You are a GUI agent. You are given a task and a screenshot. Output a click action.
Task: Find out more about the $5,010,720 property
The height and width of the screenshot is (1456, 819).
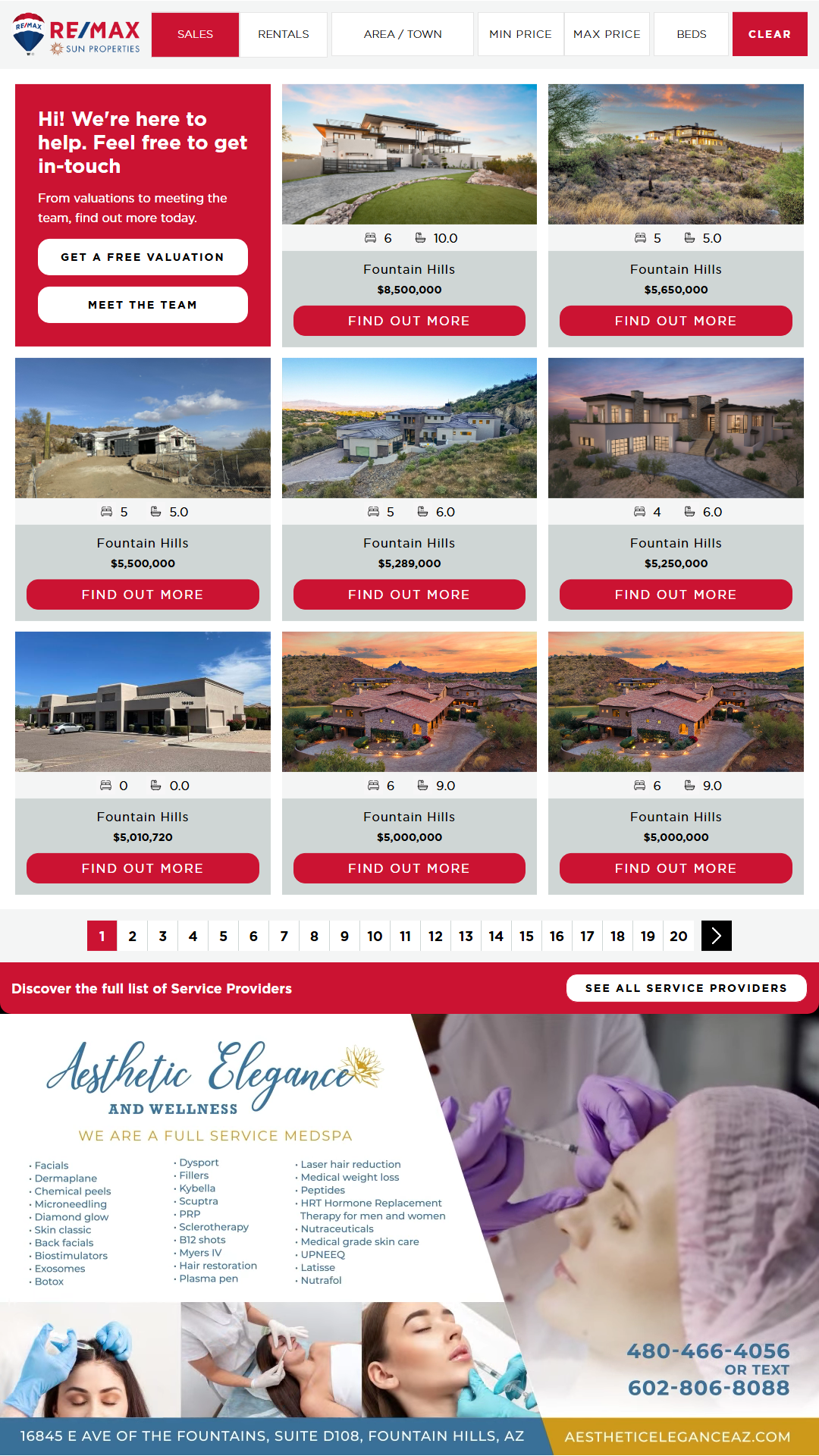coord(143,868)
